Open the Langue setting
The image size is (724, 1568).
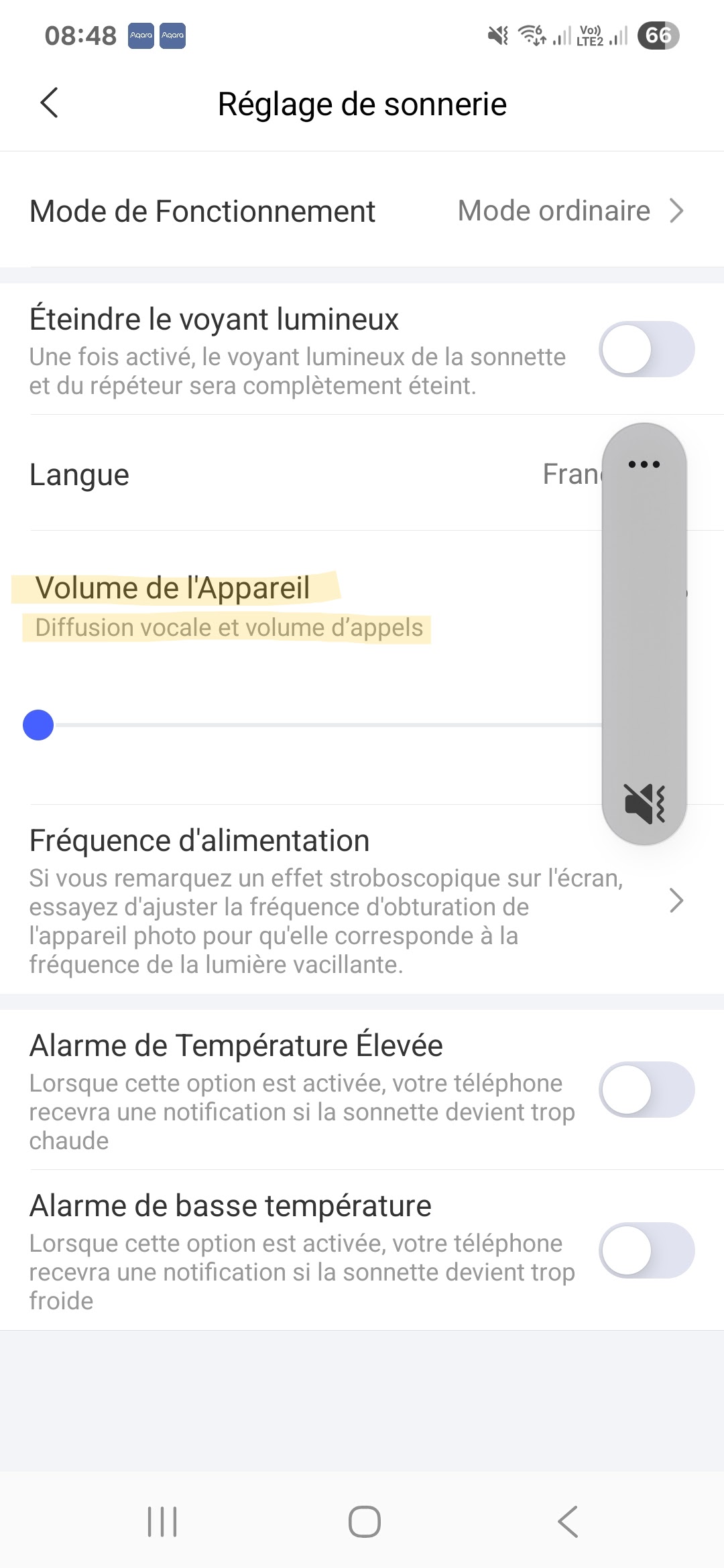pyautogui.click(x=302, y=474)
